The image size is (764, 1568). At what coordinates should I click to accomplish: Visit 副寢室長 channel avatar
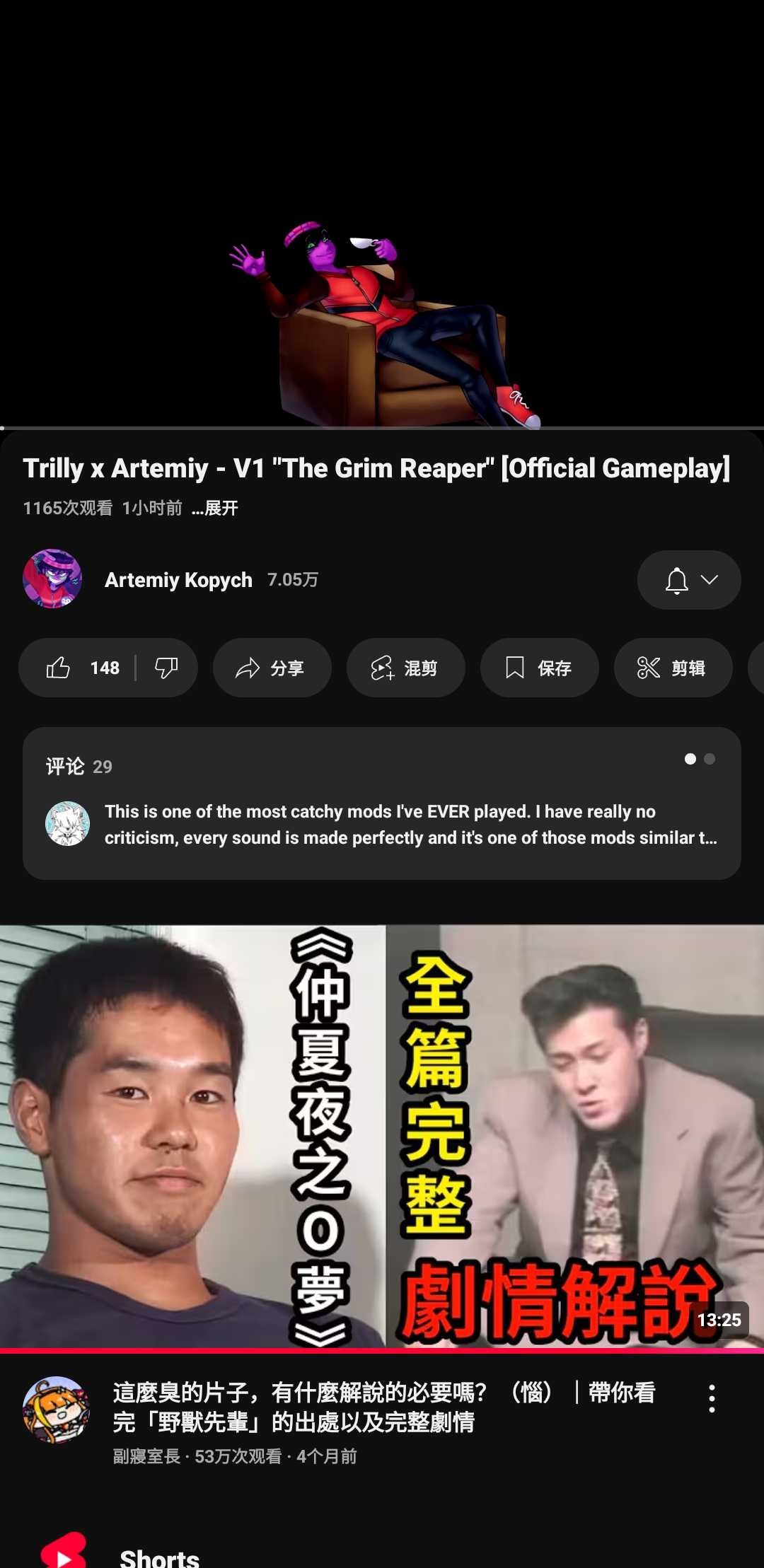click(x=56, y=1409)
